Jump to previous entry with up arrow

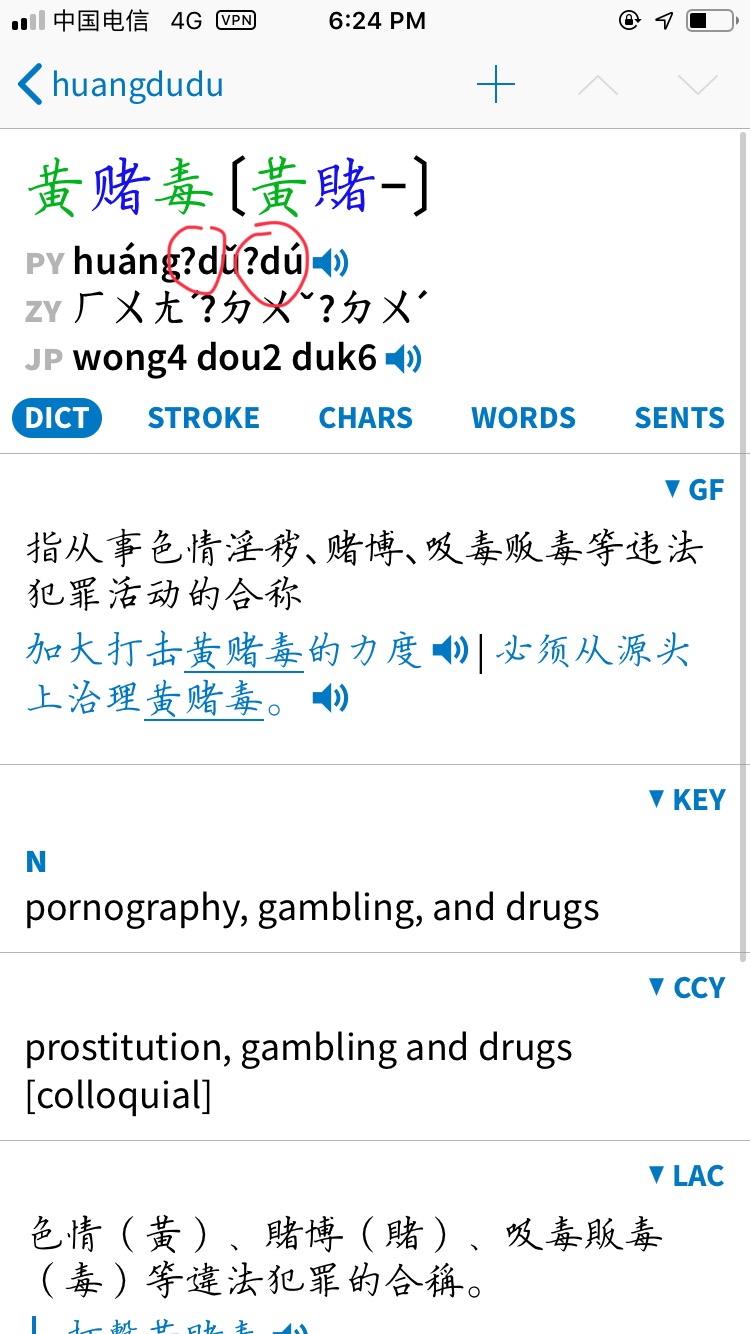click(x=598, y=85)
